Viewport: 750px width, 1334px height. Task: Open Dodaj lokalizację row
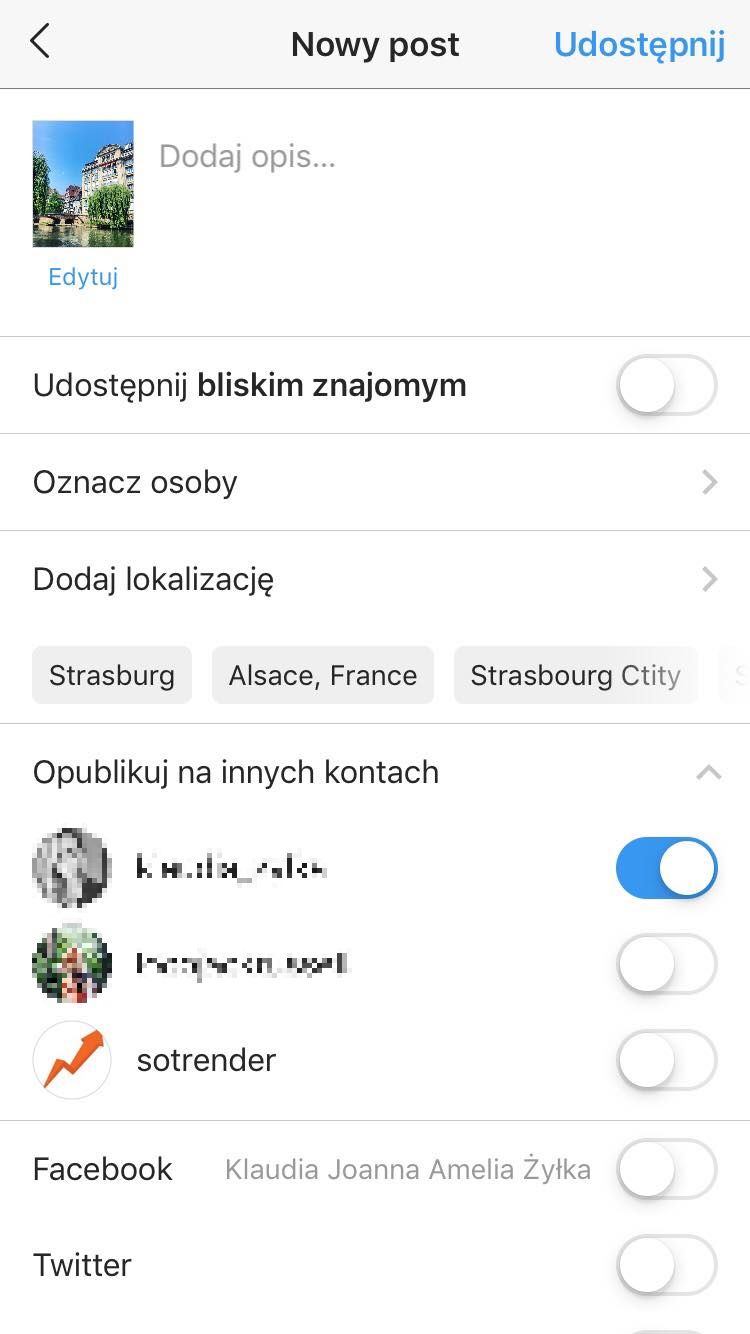coord(375,579)
